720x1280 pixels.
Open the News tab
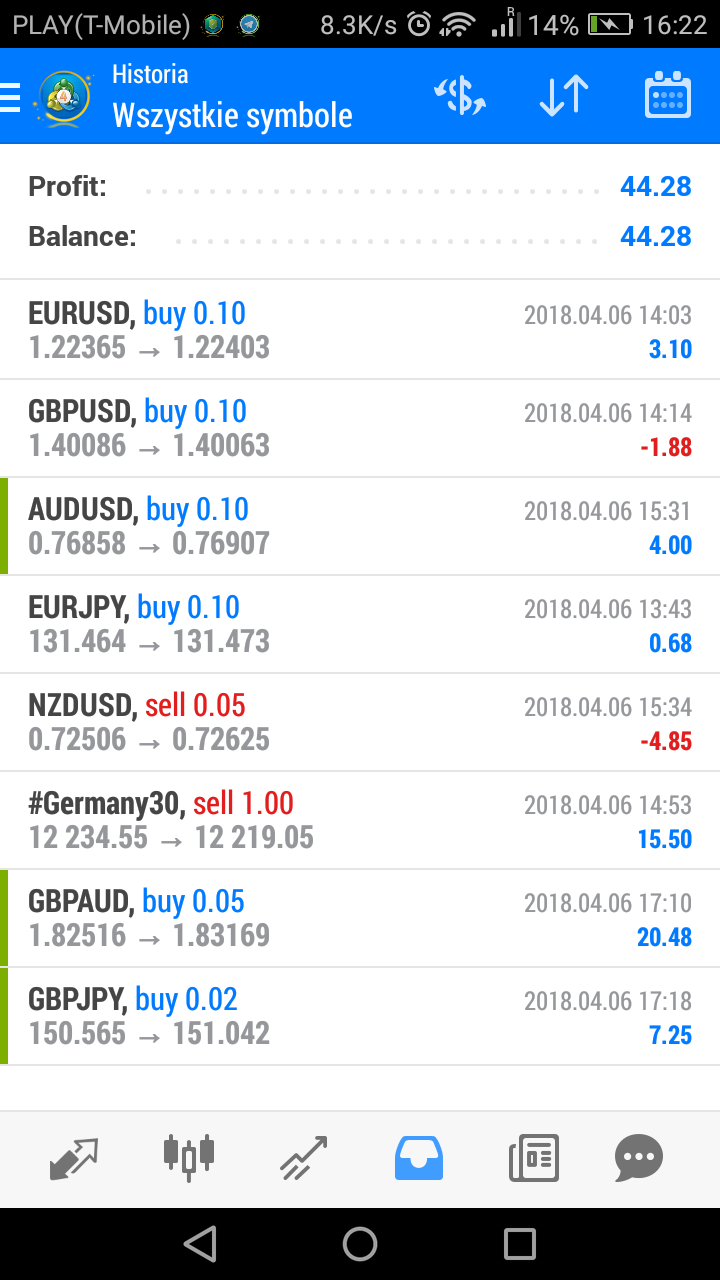[534, 1158]
